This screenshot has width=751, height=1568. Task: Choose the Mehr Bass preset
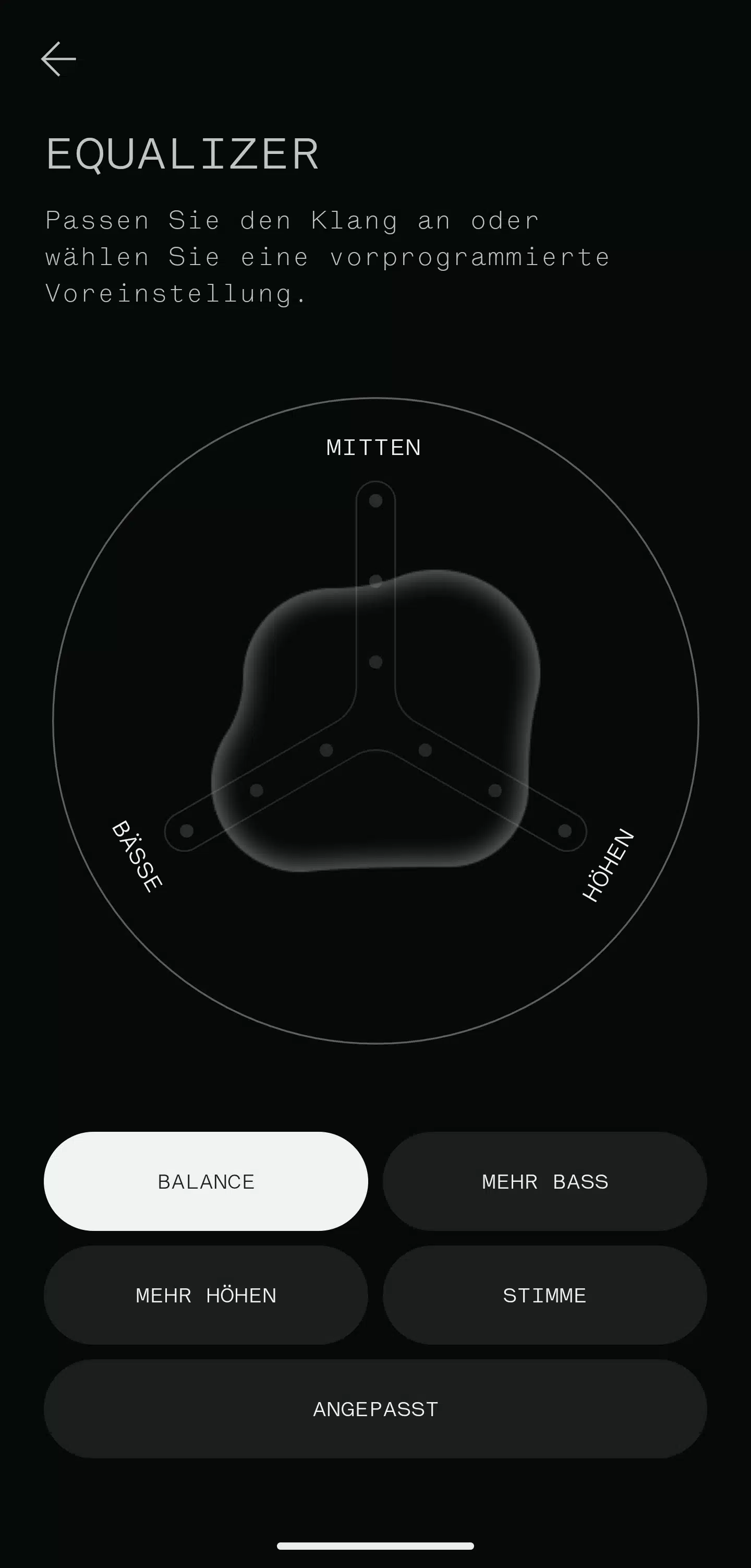click(x=544, y=1181)
